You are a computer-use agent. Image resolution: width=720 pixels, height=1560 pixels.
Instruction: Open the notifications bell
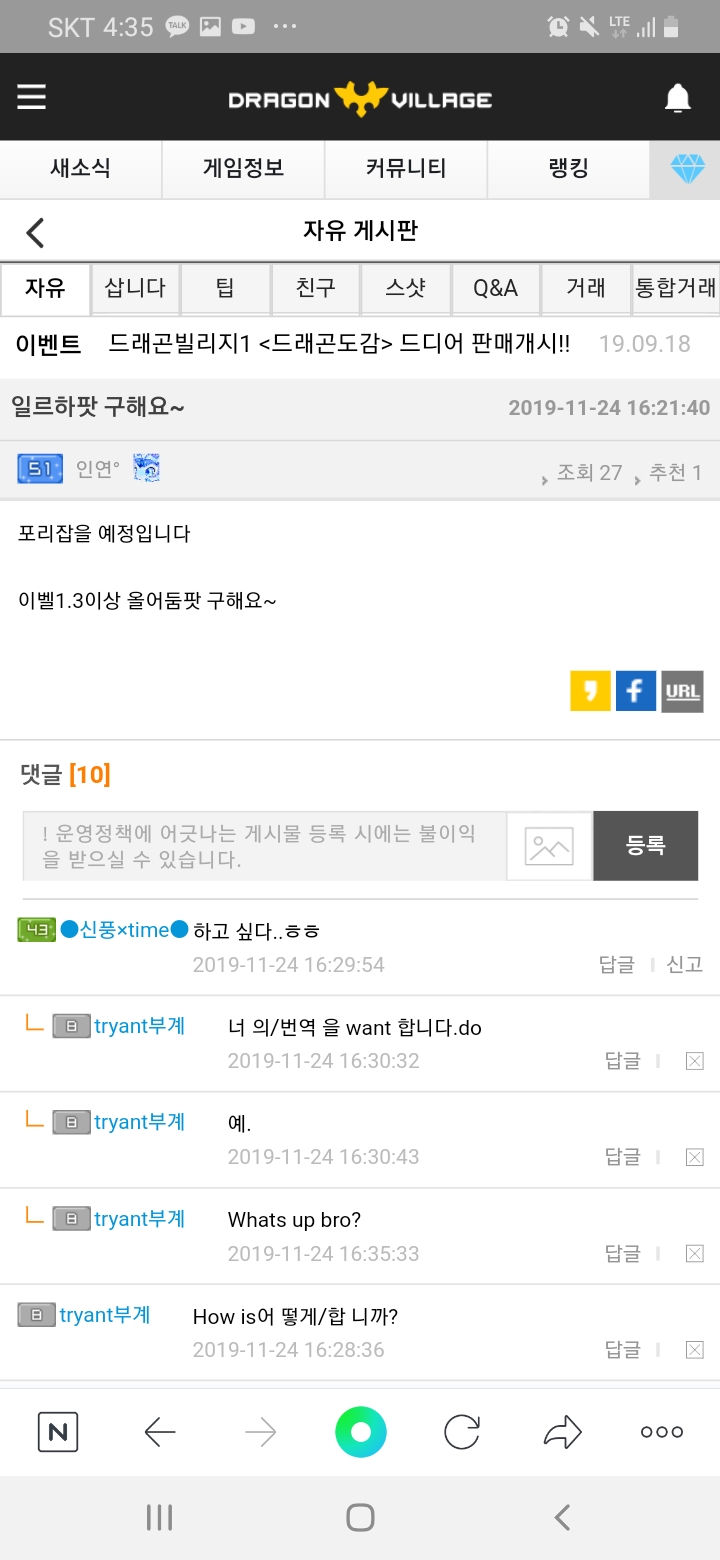[678, 98]
